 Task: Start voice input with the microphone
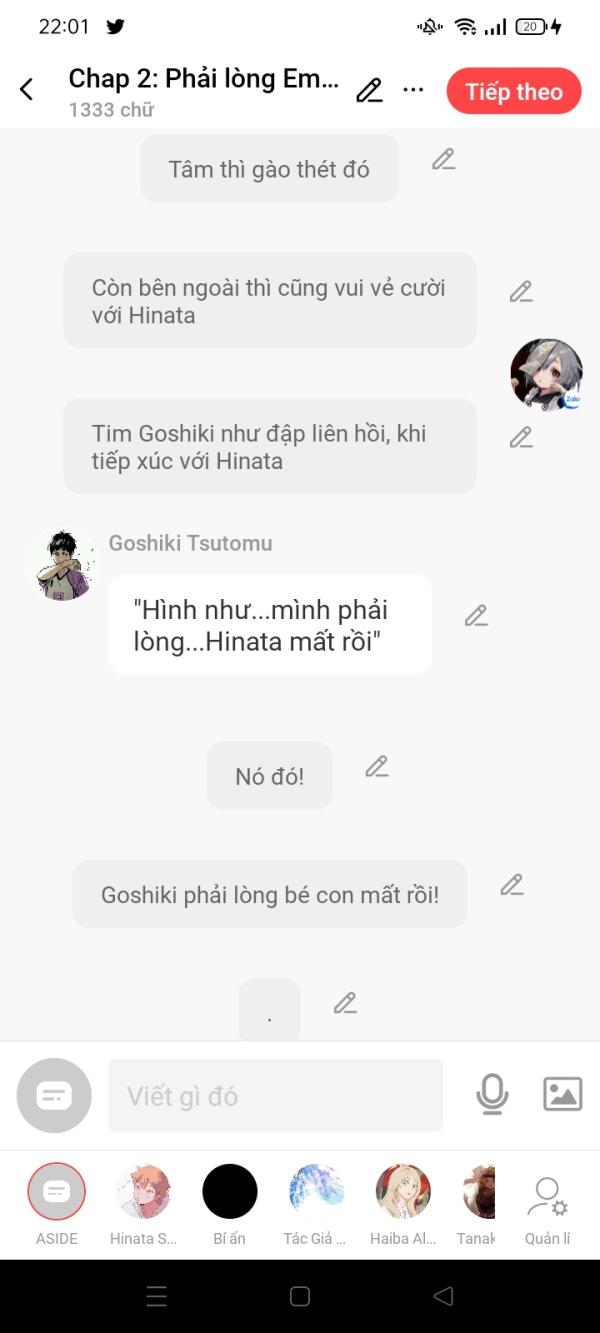(492, 1094)
